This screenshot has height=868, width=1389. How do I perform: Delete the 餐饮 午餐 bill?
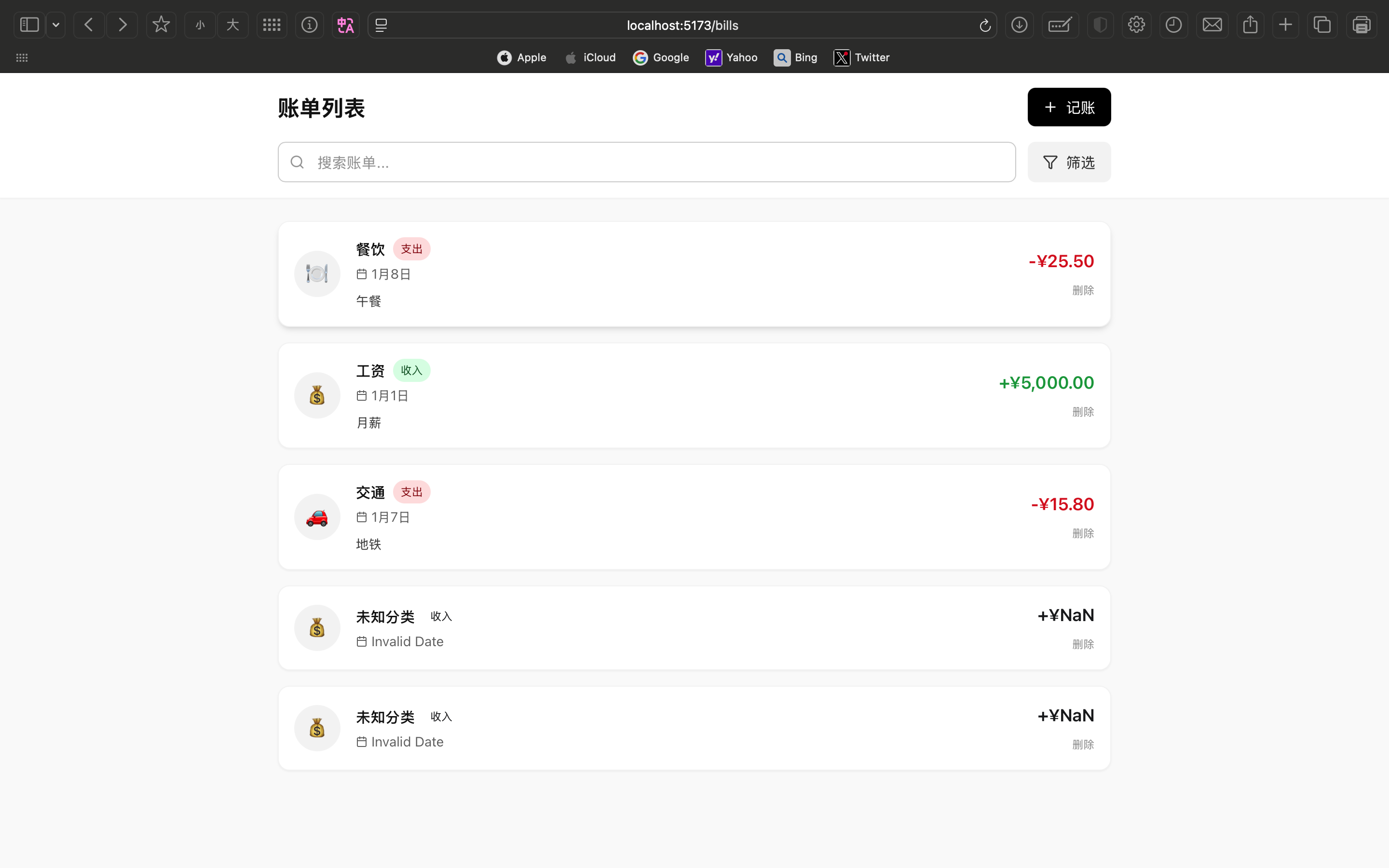tap(1082, 290)
